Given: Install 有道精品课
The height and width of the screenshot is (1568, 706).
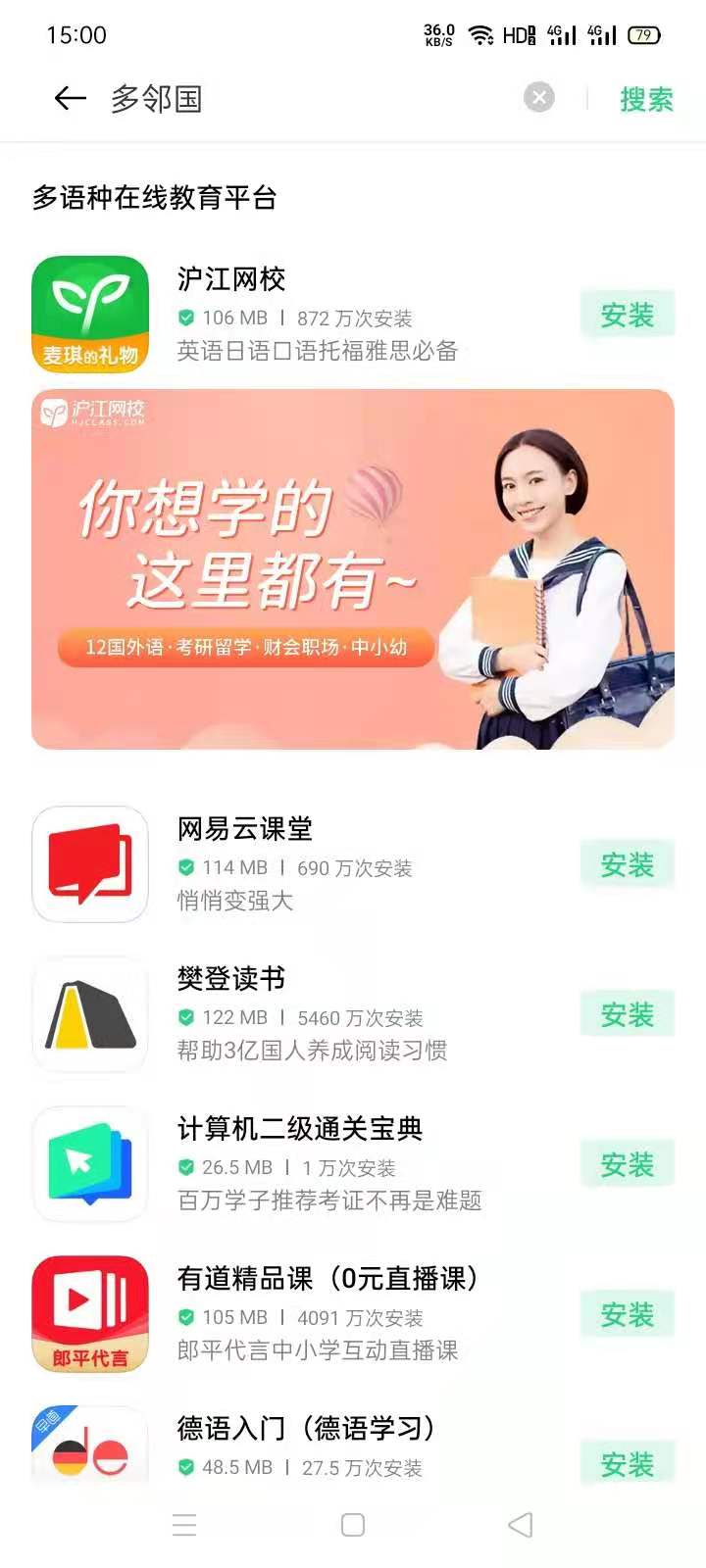Looking at the screenshot, I should (627, 1315).
